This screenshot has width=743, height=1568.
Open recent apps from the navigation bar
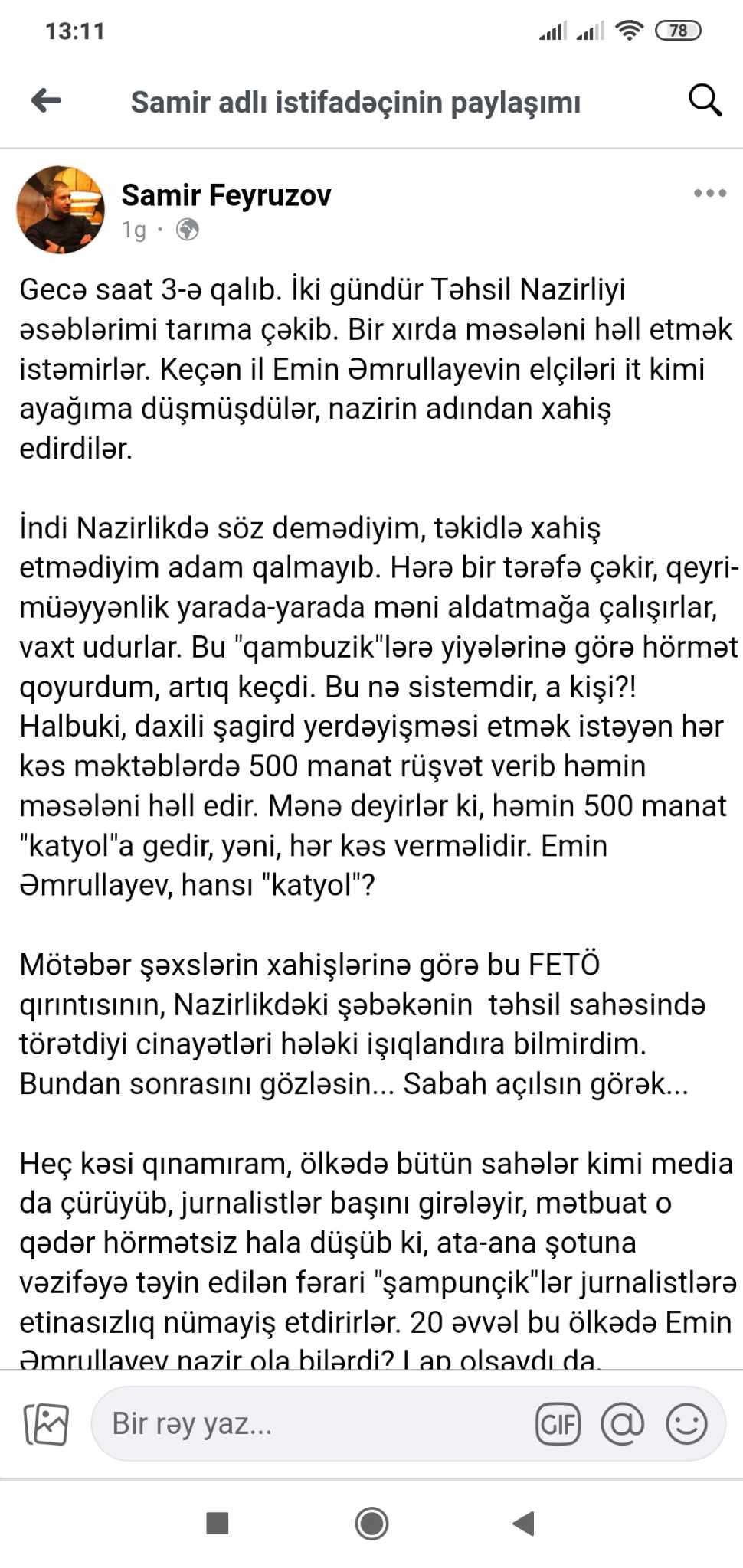coord(218,1523)
